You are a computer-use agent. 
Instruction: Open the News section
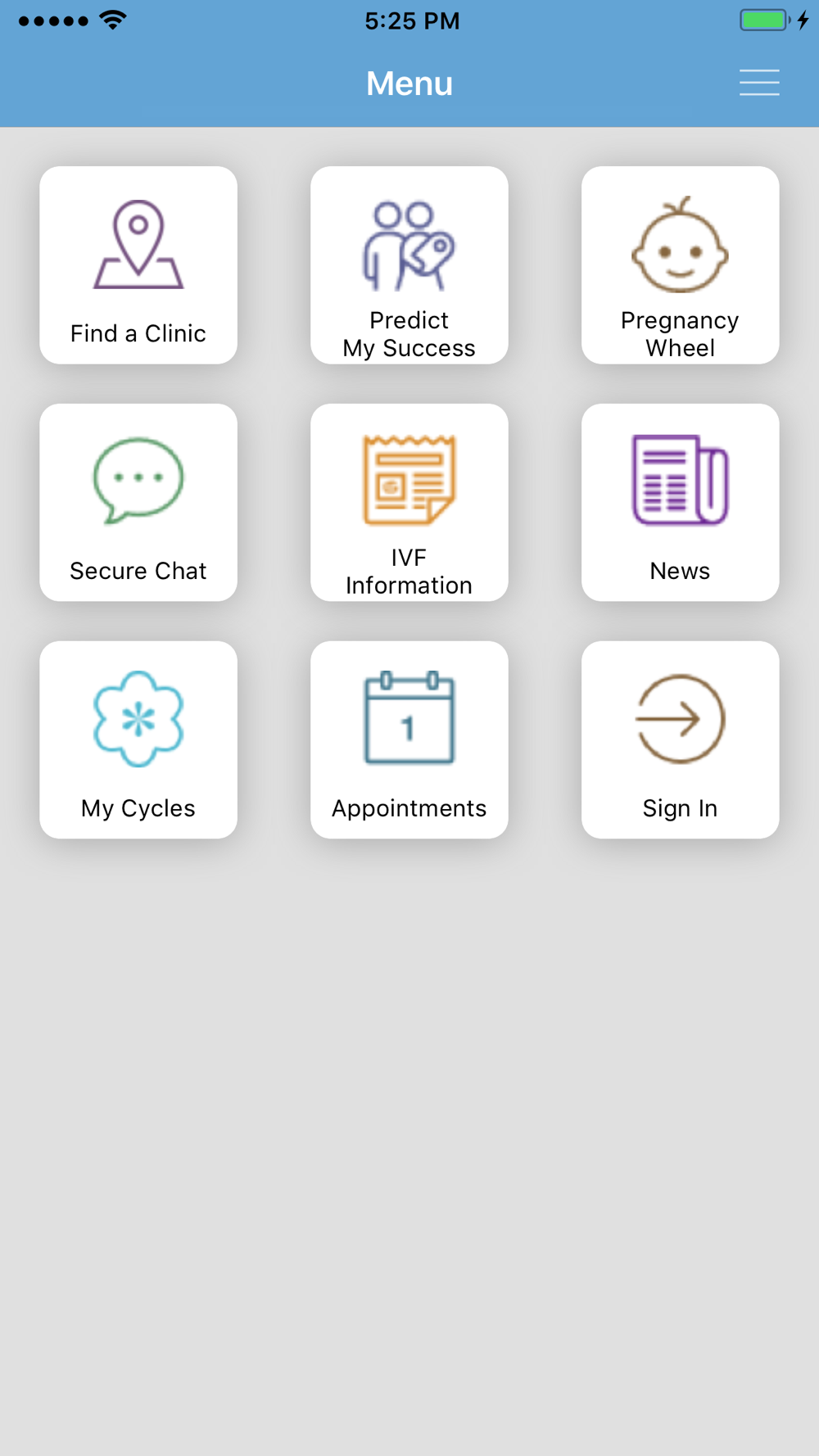click(680, 503)
